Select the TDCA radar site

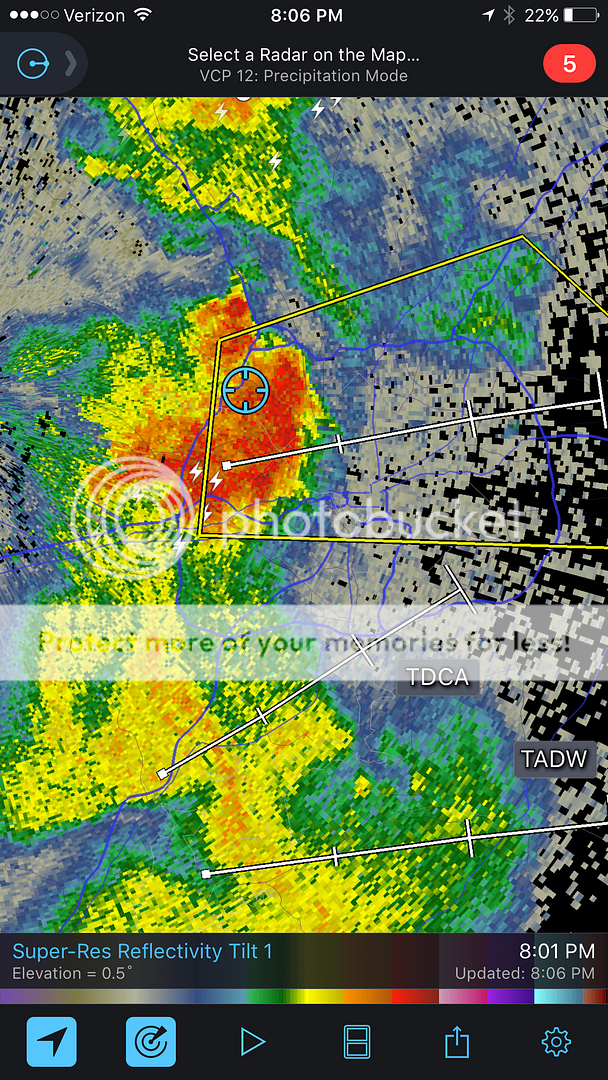(437, 677)
